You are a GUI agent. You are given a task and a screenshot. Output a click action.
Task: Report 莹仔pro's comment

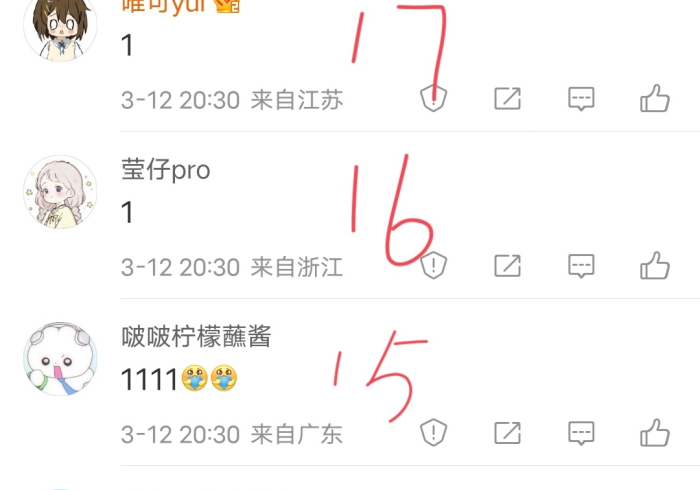pos(432,266)
